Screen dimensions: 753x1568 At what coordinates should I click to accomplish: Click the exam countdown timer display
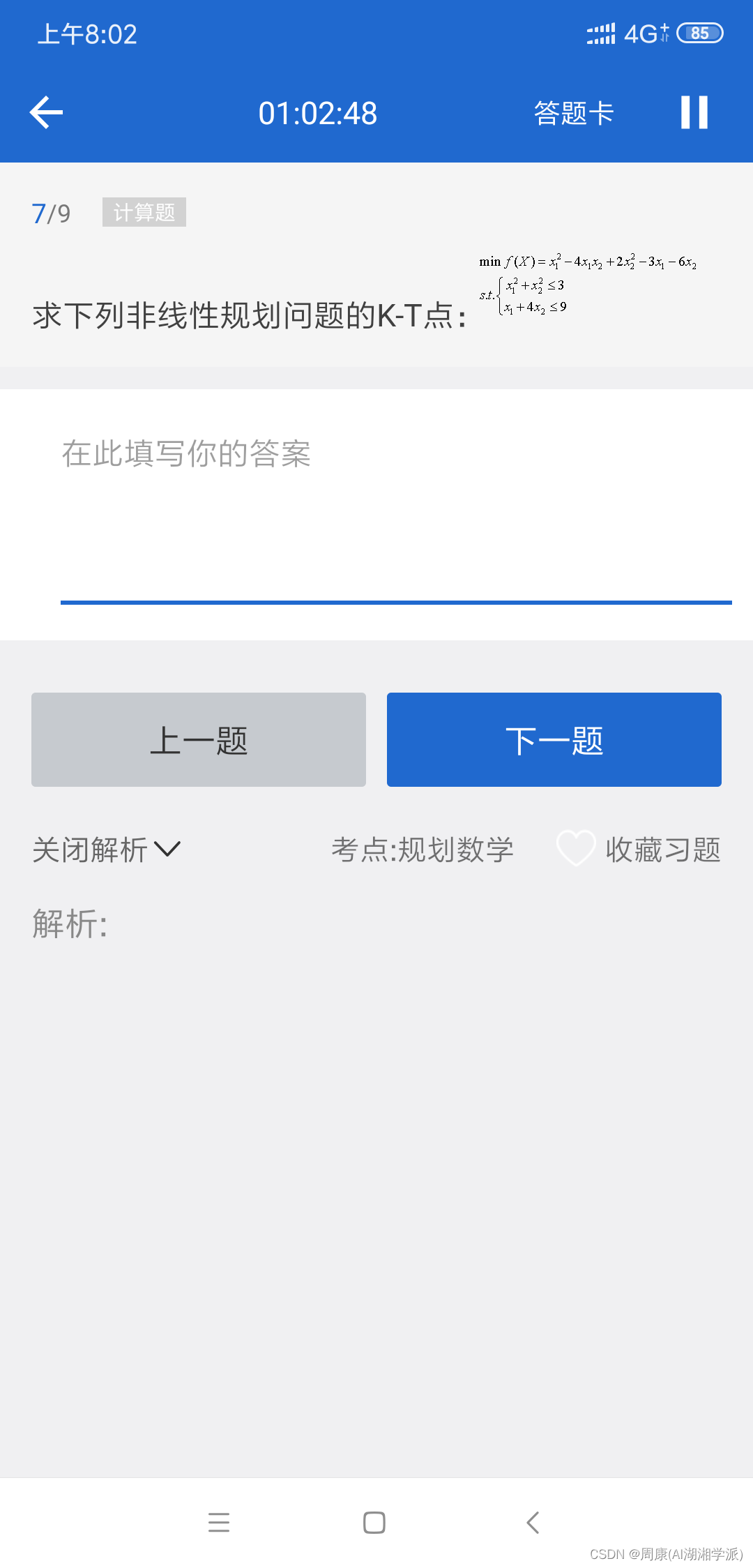(x=318, y=112)
